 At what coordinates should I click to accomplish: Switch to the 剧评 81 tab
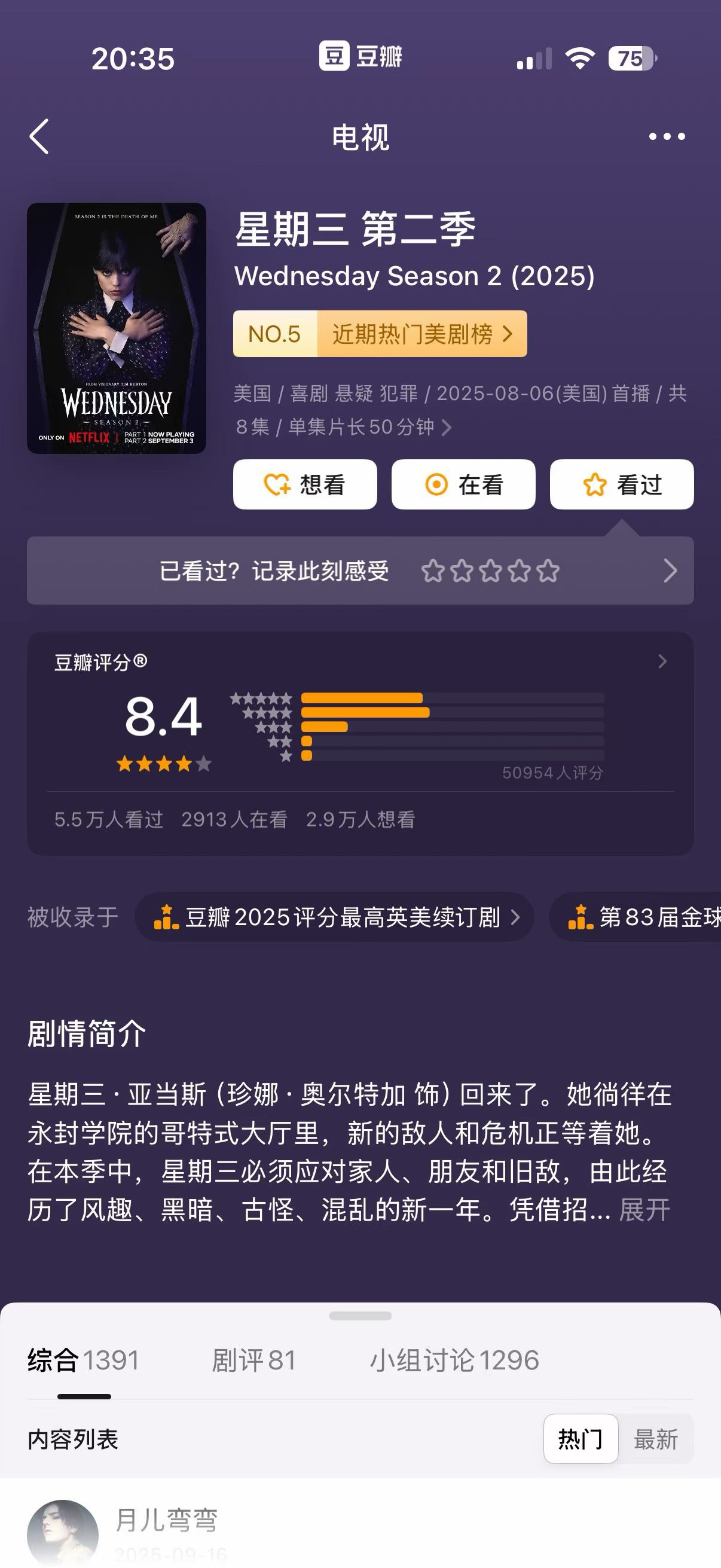click(253, 1360)
